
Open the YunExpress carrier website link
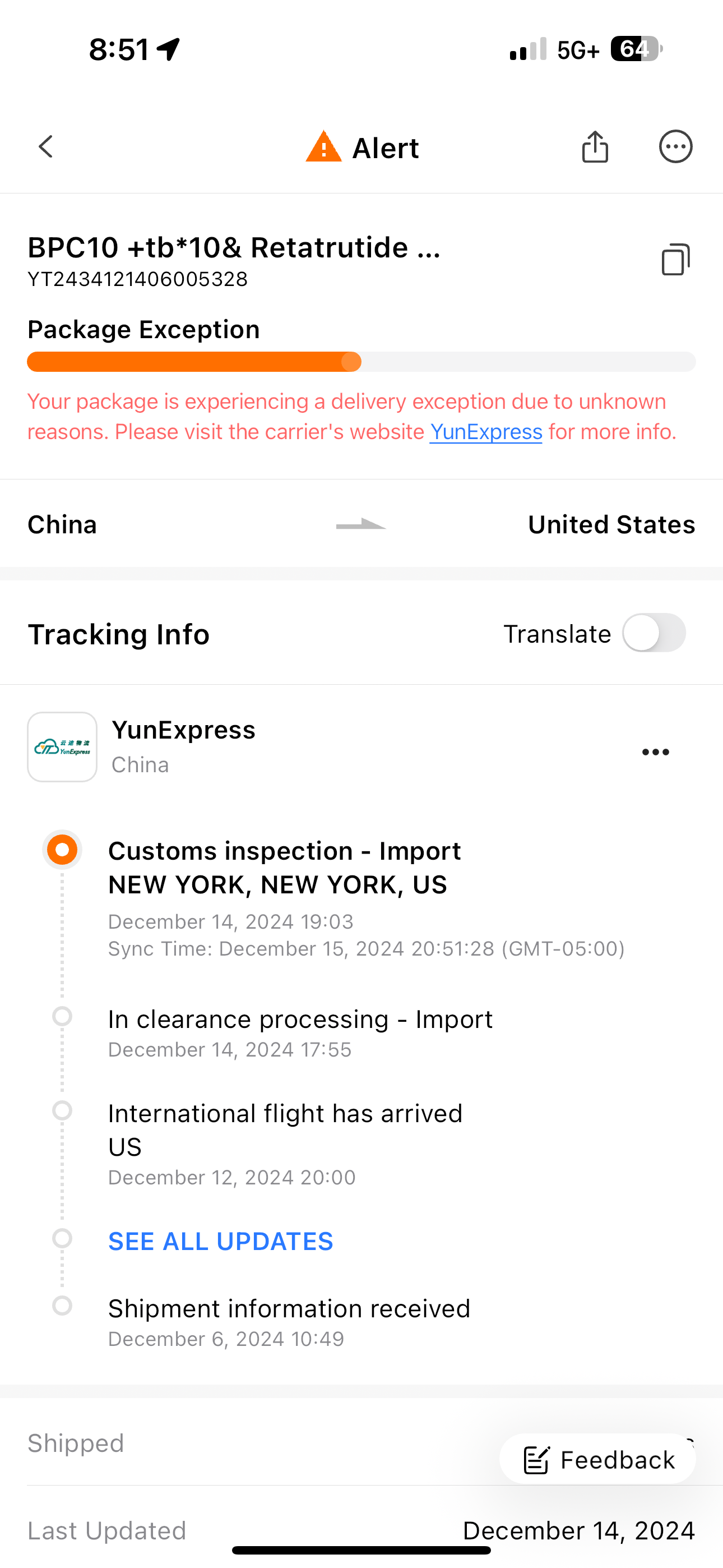486,432
